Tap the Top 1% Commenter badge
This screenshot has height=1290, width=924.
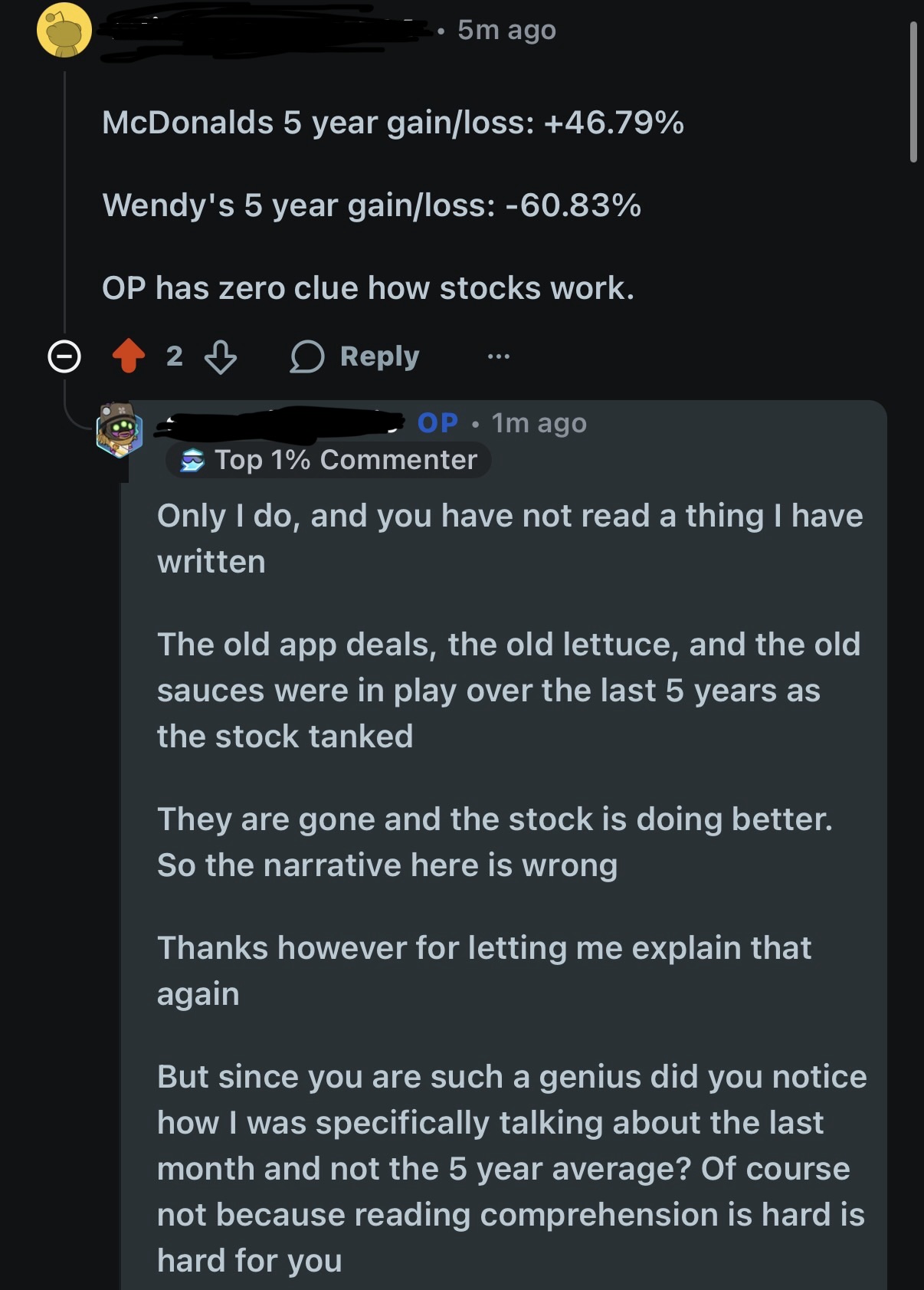pos(329,460)
